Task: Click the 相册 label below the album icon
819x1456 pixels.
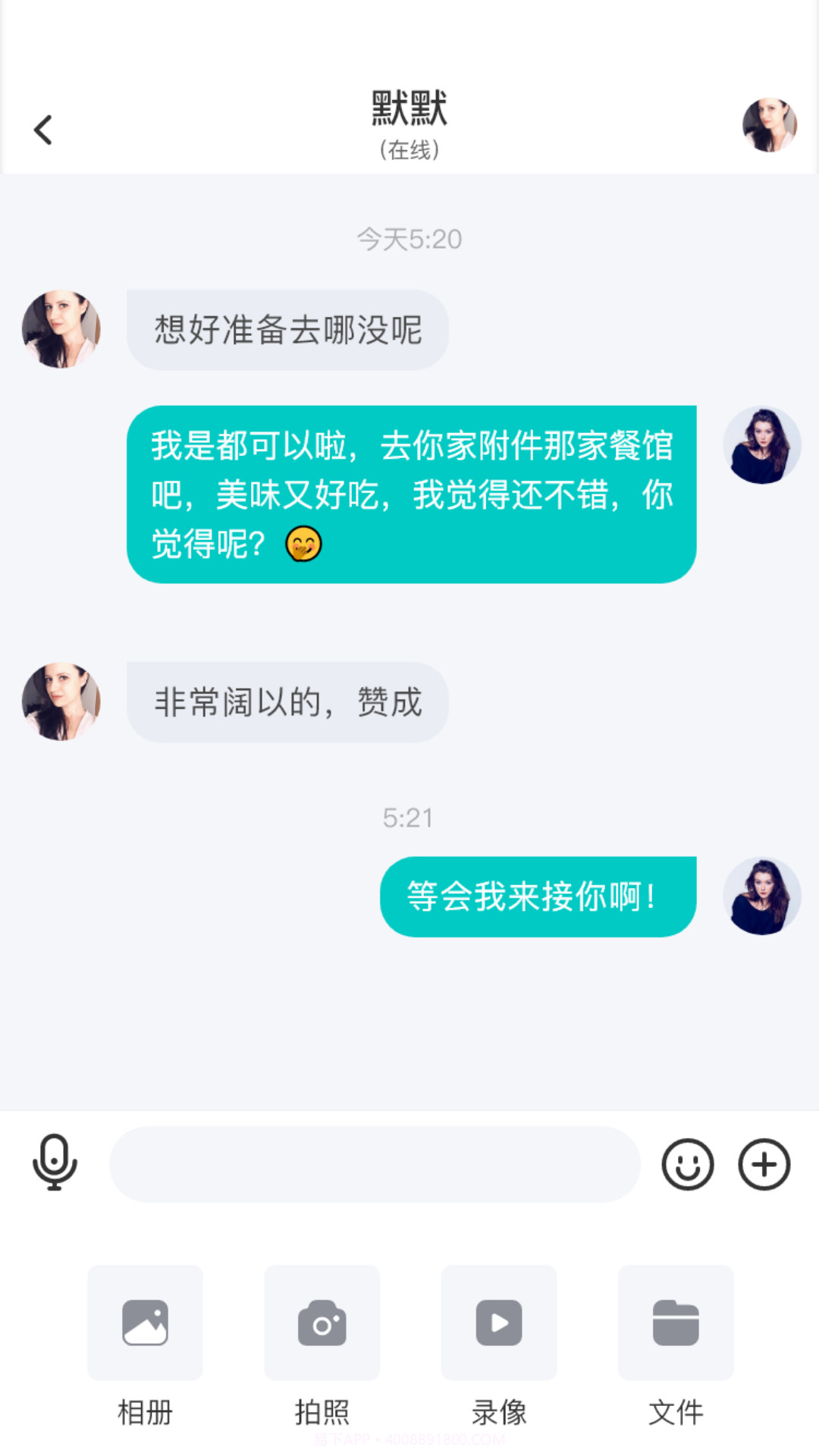Action: click(145, 1412)
